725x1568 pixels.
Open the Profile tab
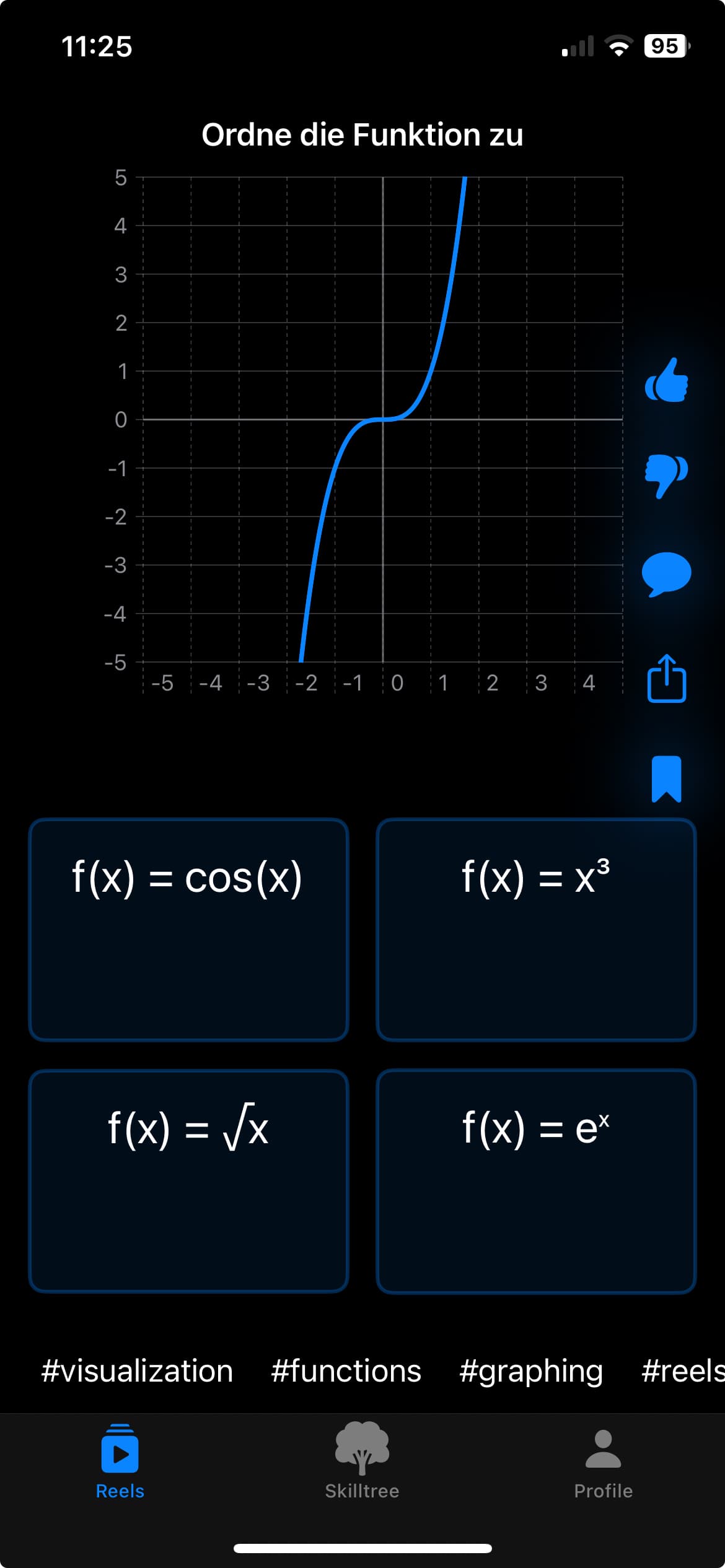[603, 1461]
